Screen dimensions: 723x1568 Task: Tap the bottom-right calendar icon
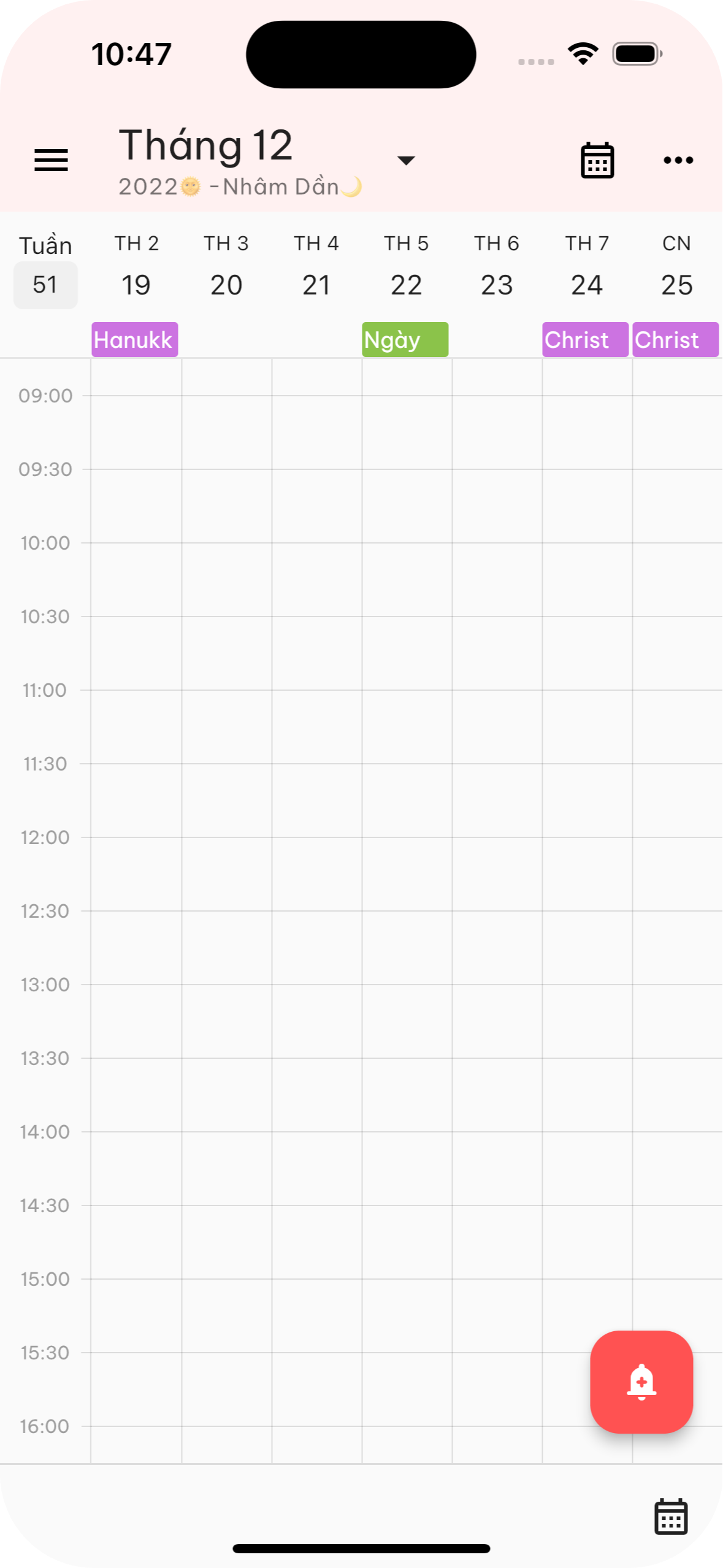671,1516
